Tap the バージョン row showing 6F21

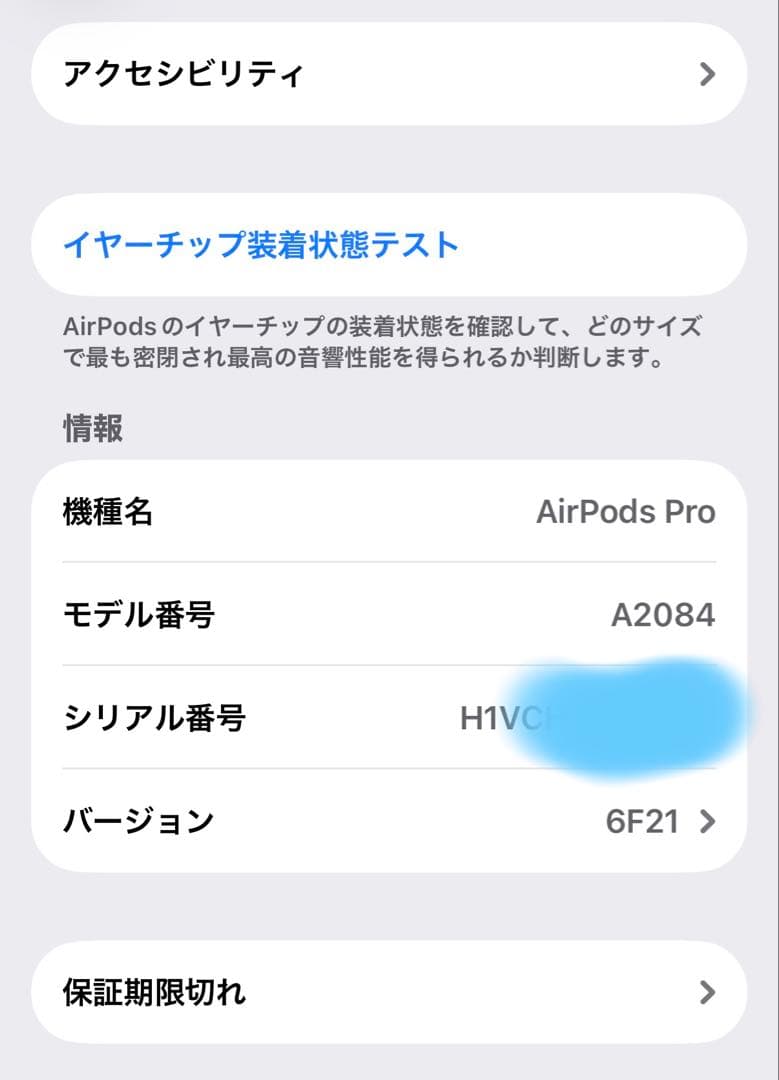389,820
